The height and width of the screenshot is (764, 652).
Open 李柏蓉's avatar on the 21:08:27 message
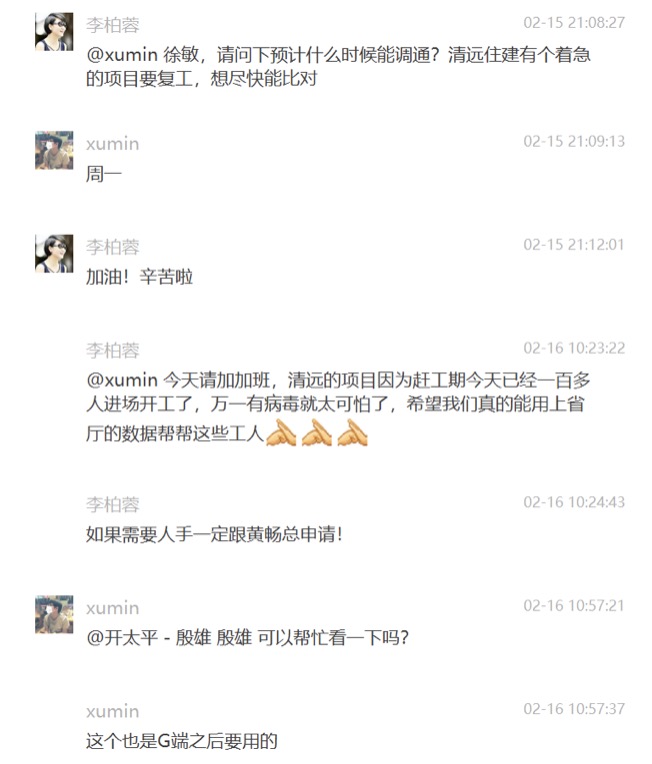click(54, 32)
